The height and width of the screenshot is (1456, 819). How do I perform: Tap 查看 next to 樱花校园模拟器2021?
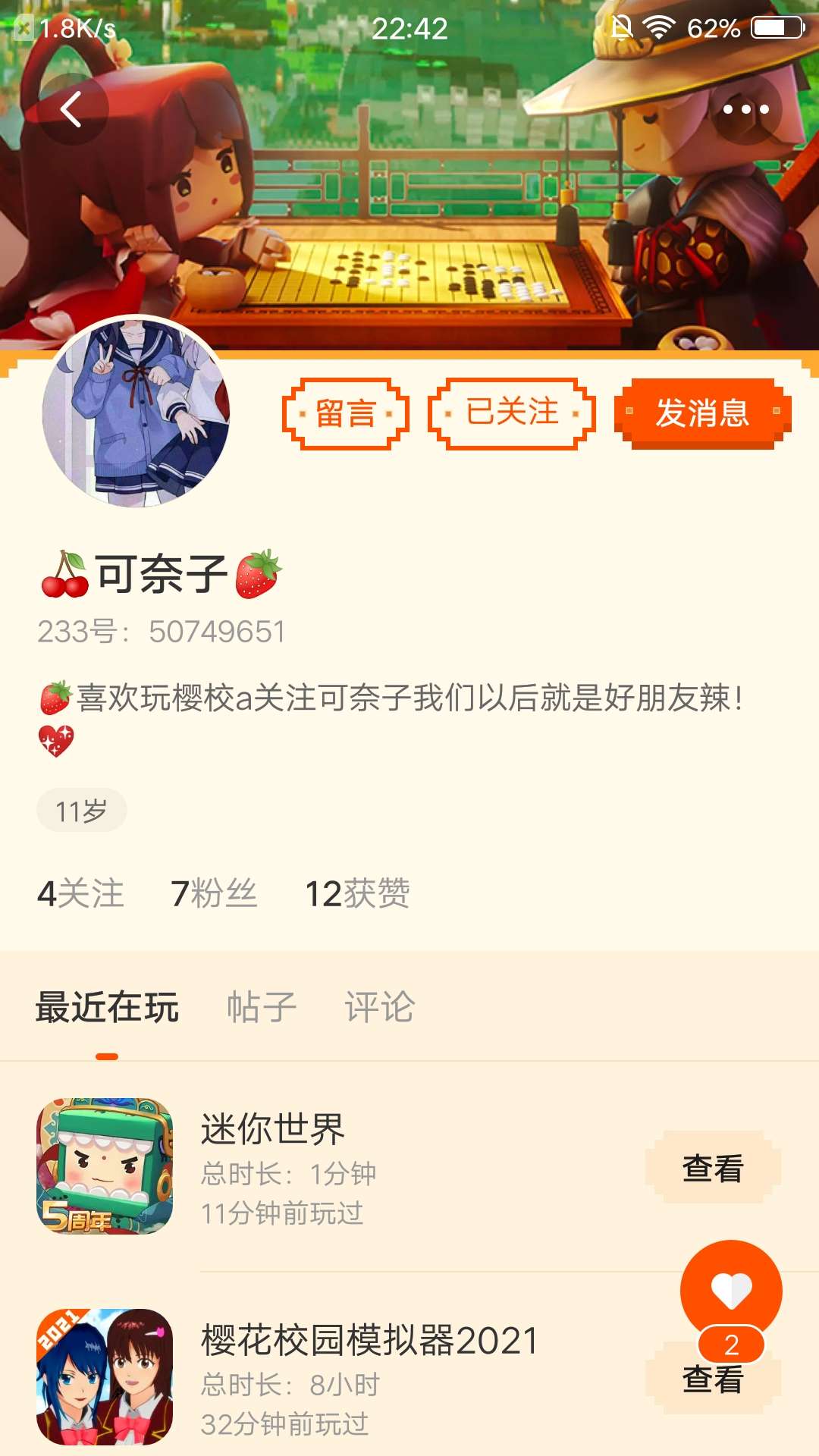[713, 1379]
